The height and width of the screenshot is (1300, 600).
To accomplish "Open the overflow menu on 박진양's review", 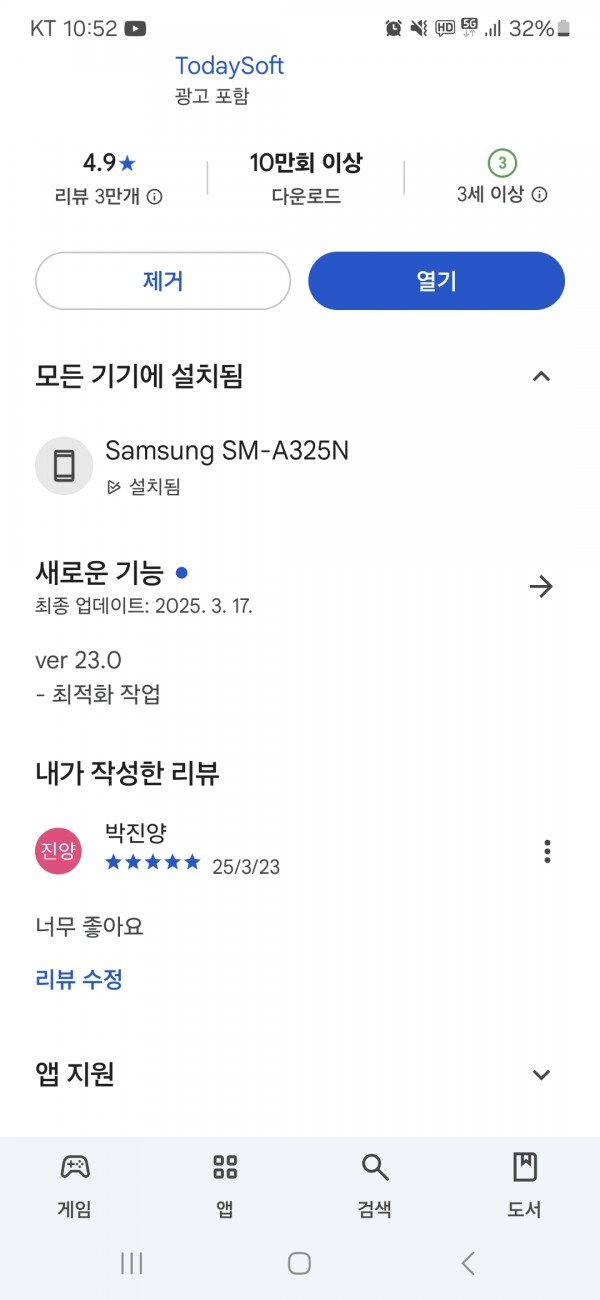I will click(547, 851).
